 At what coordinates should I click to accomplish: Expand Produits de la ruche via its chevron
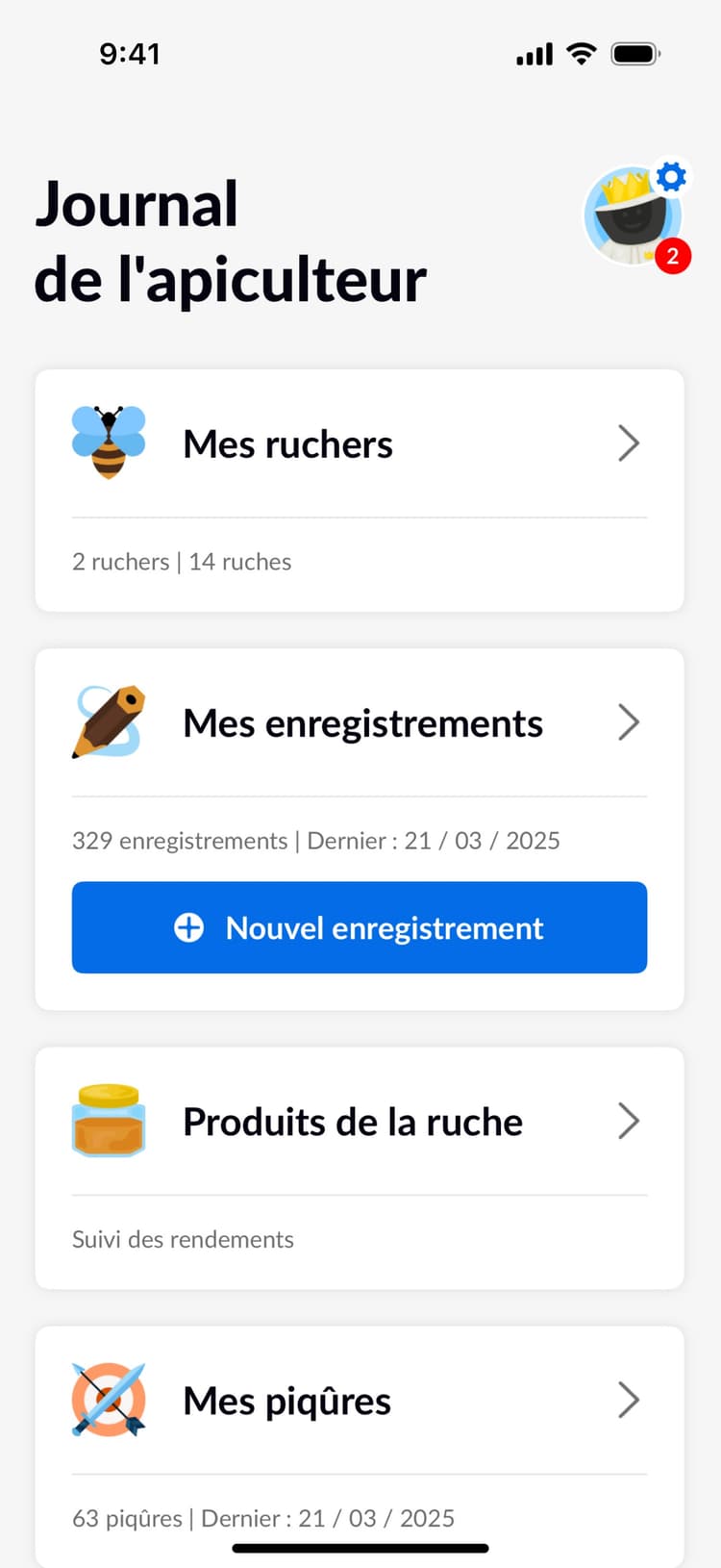tap(629, 1120)
